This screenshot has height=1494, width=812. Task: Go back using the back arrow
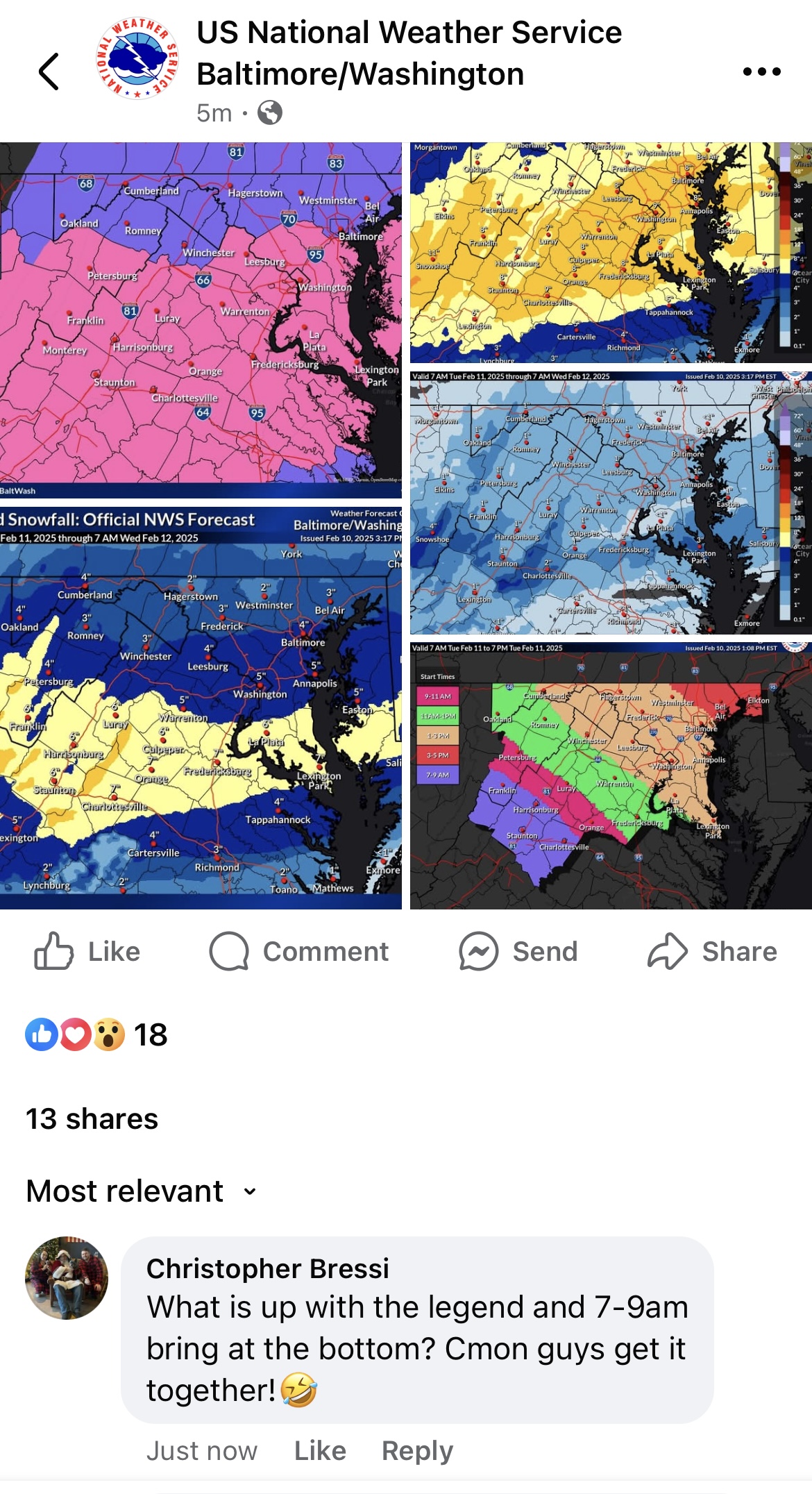[x=49, y=72]
